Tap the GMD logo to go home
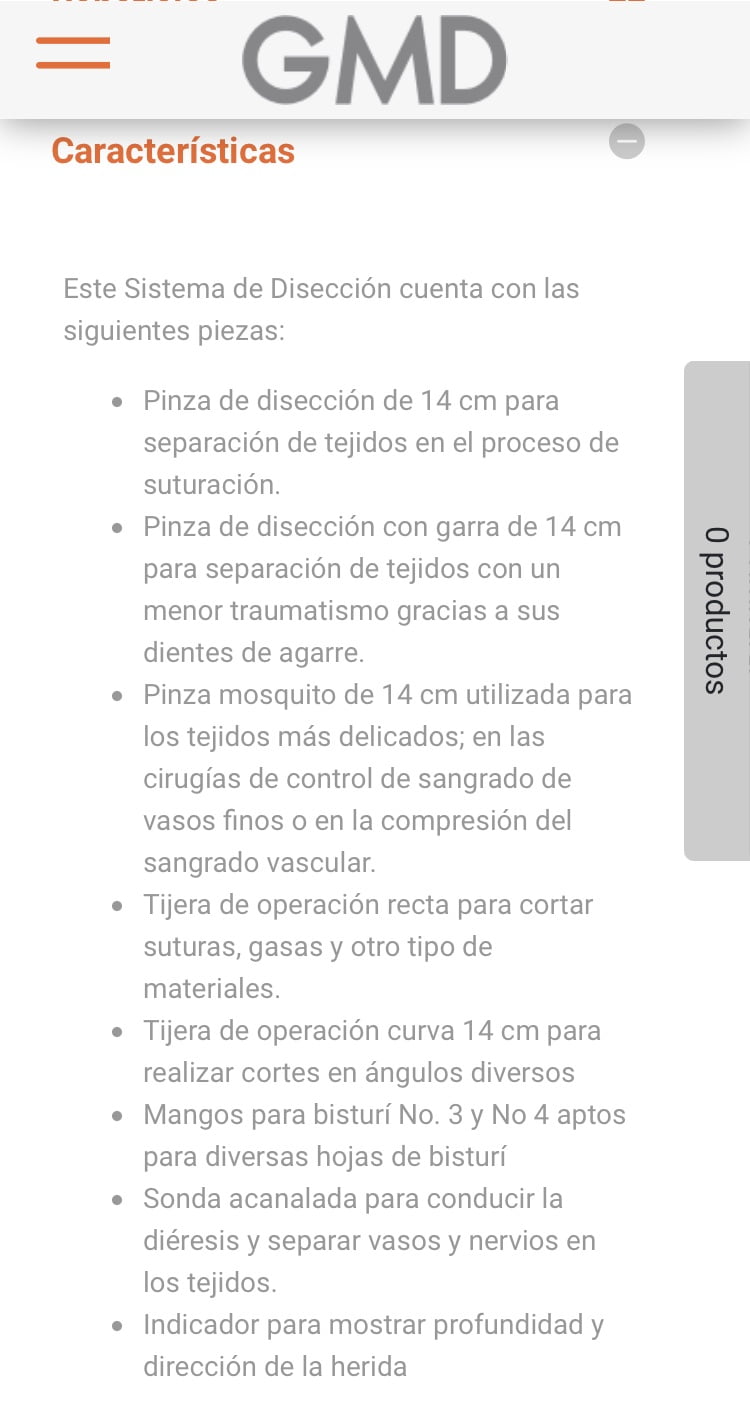Viewport: 750px width, 1420px height. (x=374, y=60)
